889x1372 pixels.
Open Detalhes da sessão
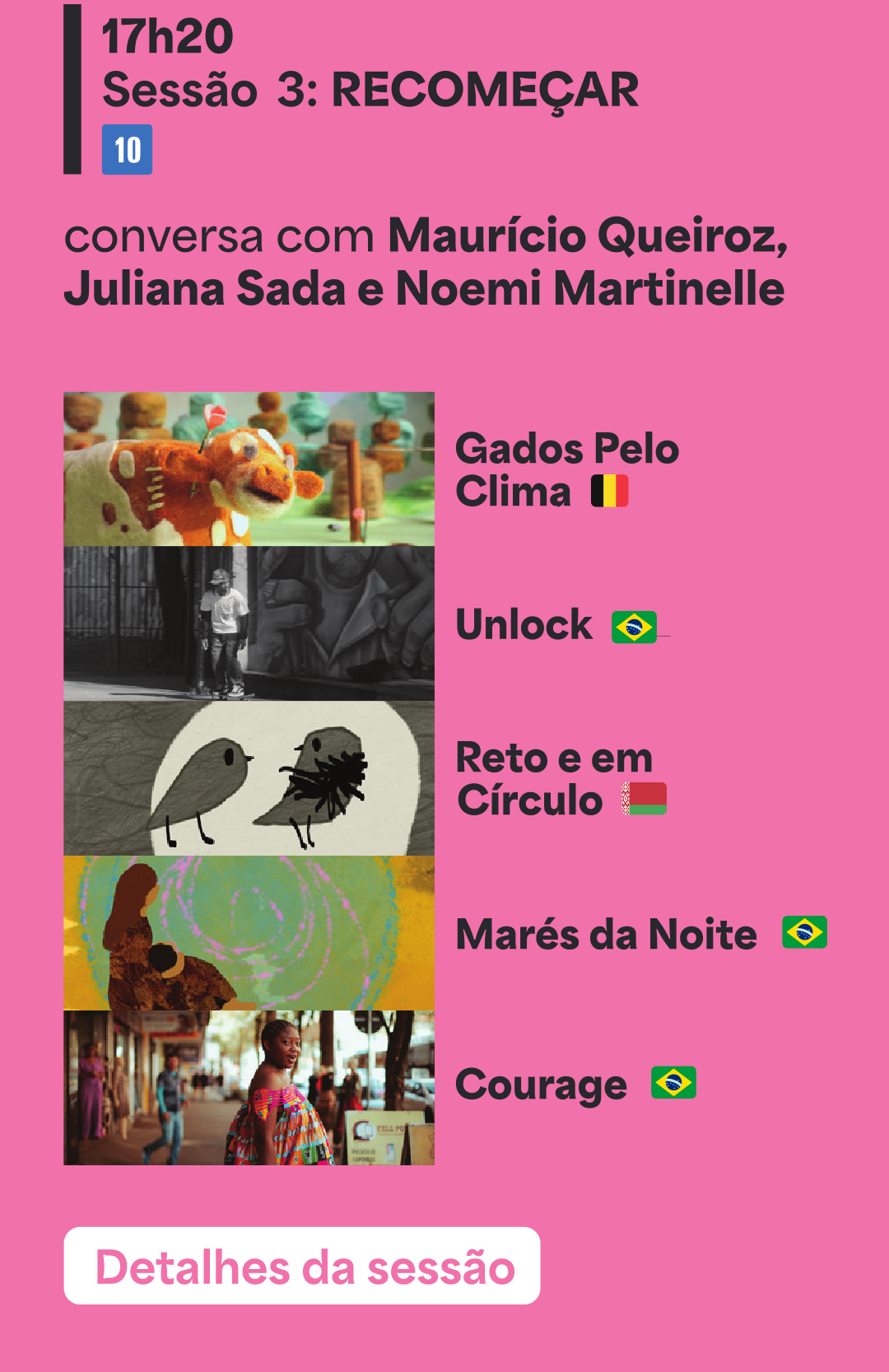(x=302, y=1266)
